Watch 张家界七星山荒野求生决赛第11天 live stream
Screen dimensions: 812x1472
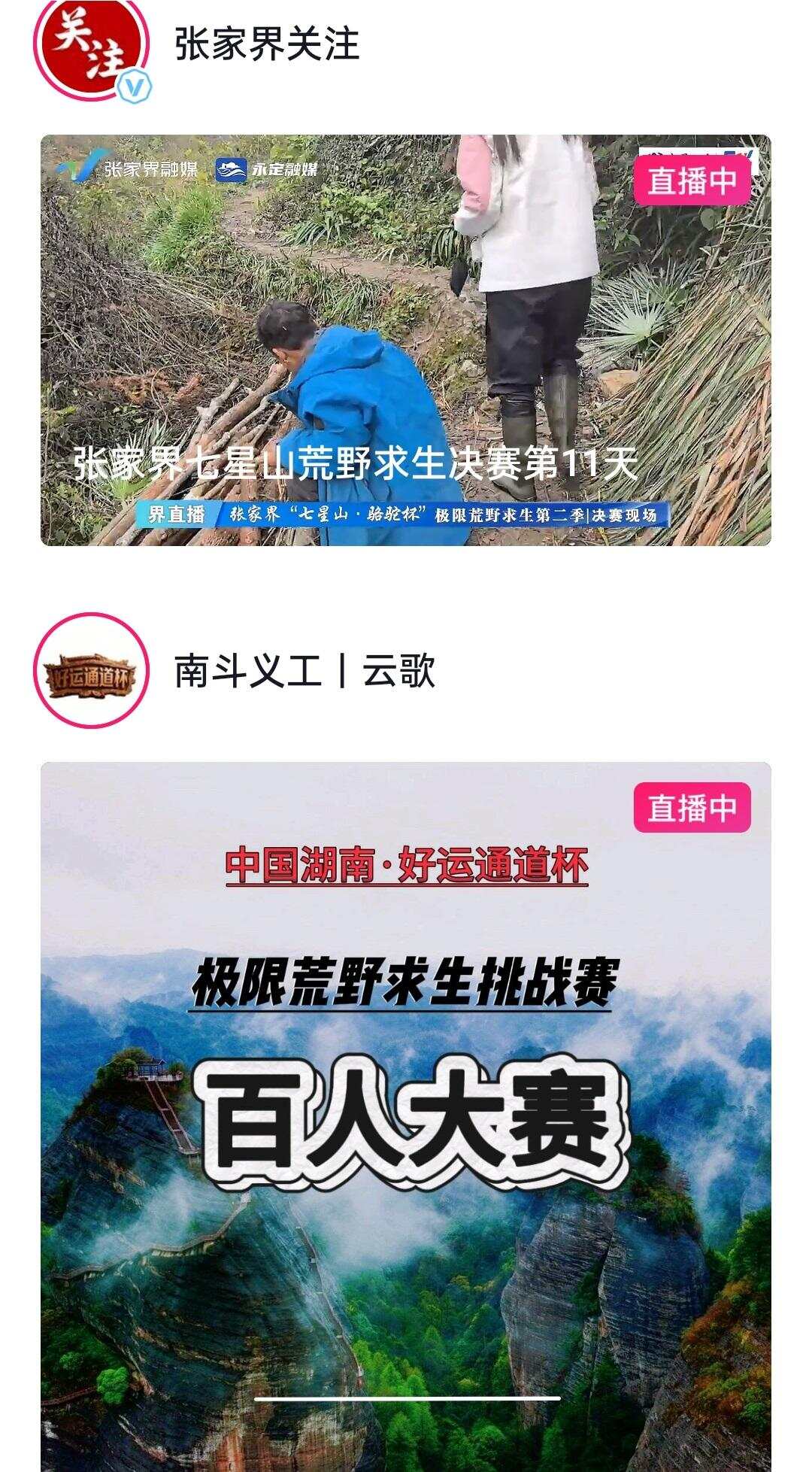tap(406, 340)
